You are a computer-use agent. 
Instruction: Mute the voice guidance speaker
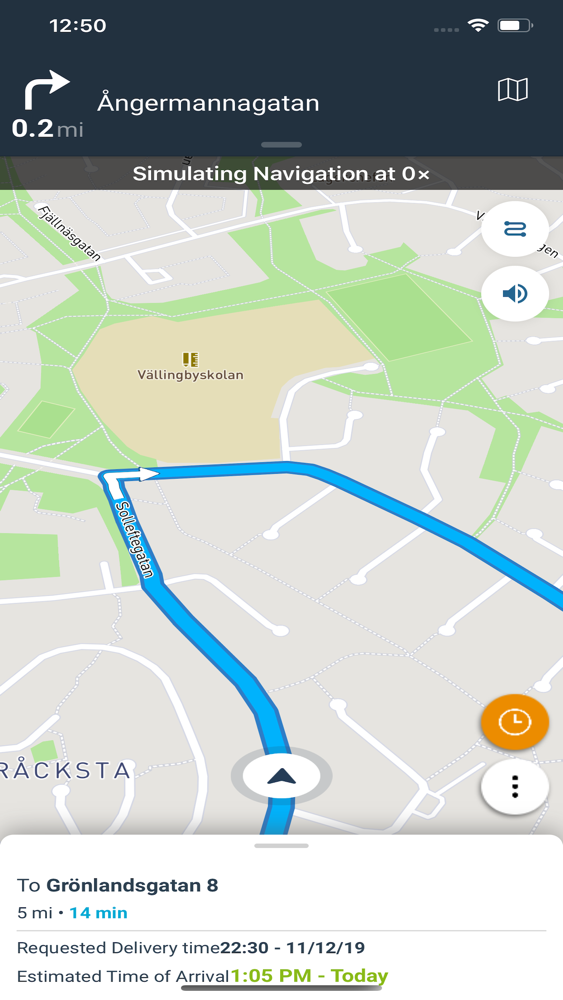[515, 294]
